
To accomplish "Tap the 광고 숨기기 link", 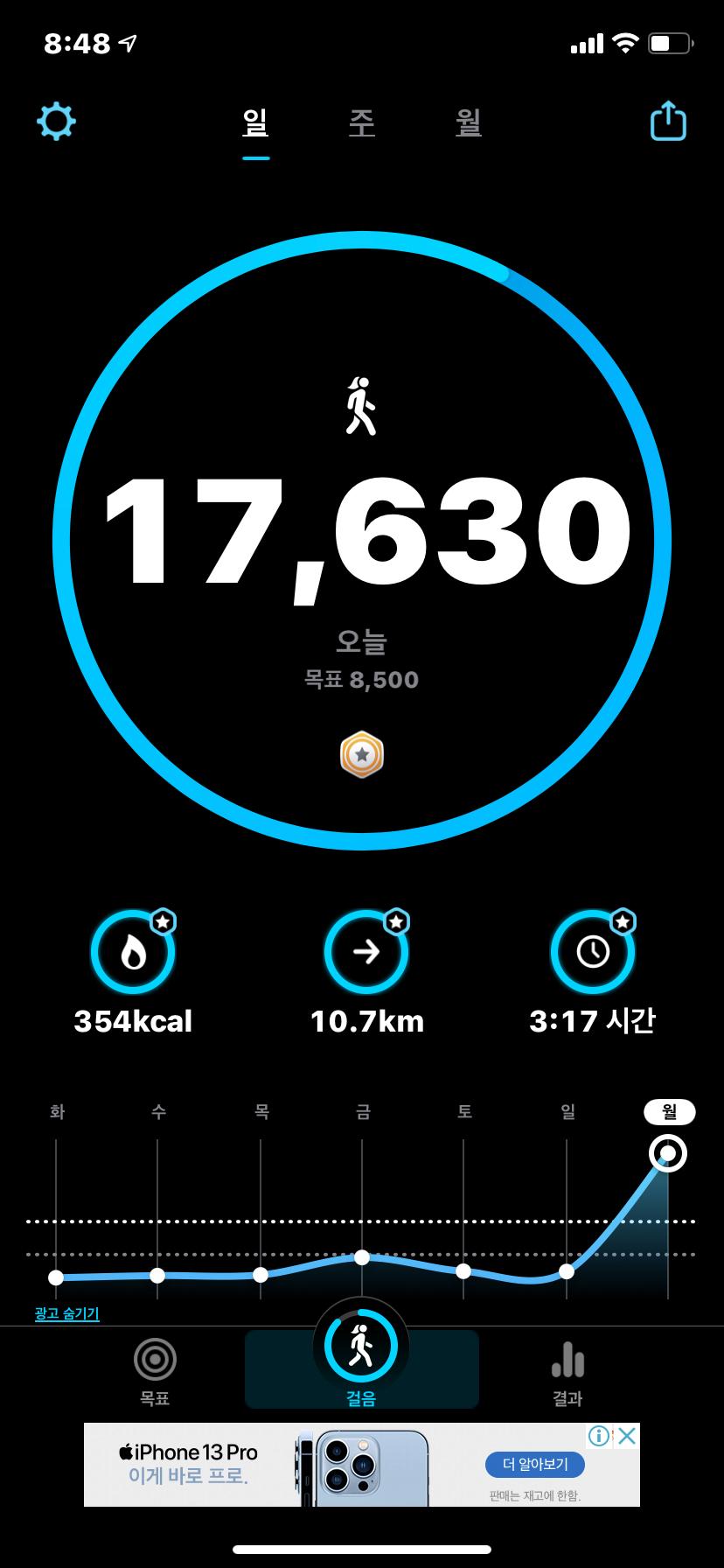I will (x=67, y=1313).
